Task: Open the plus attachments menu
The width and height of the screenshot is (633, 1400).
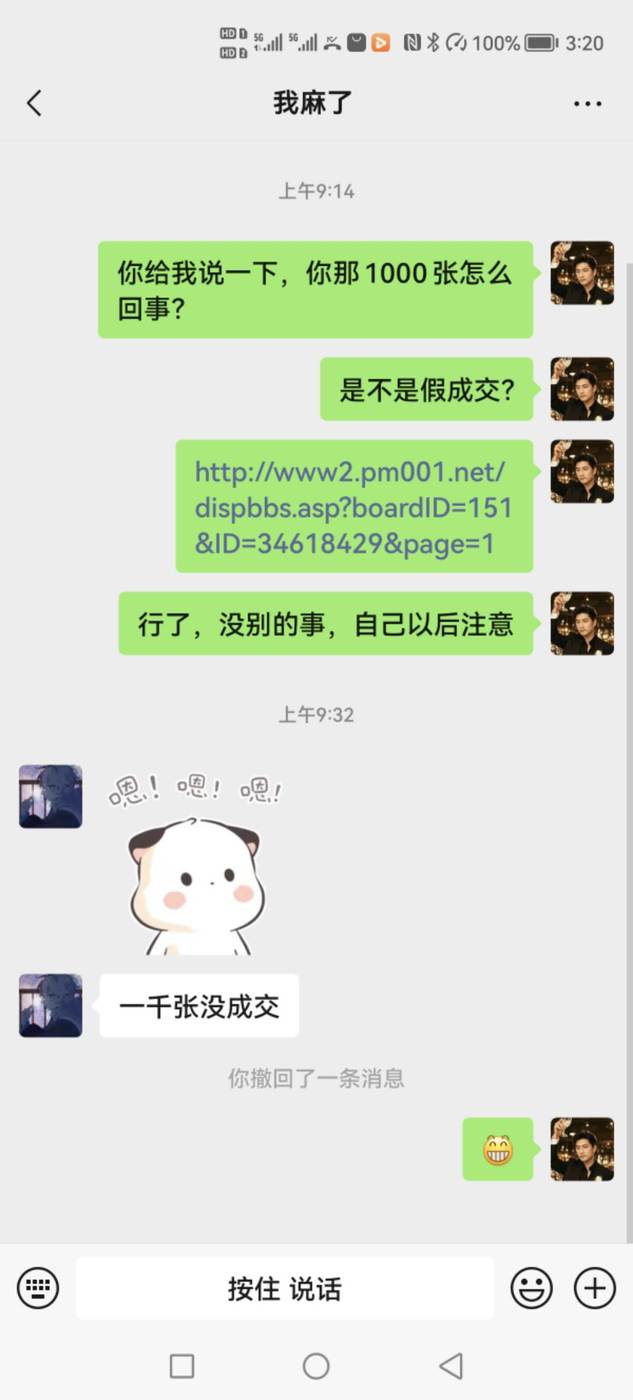Action: (x=594, y=1288)
